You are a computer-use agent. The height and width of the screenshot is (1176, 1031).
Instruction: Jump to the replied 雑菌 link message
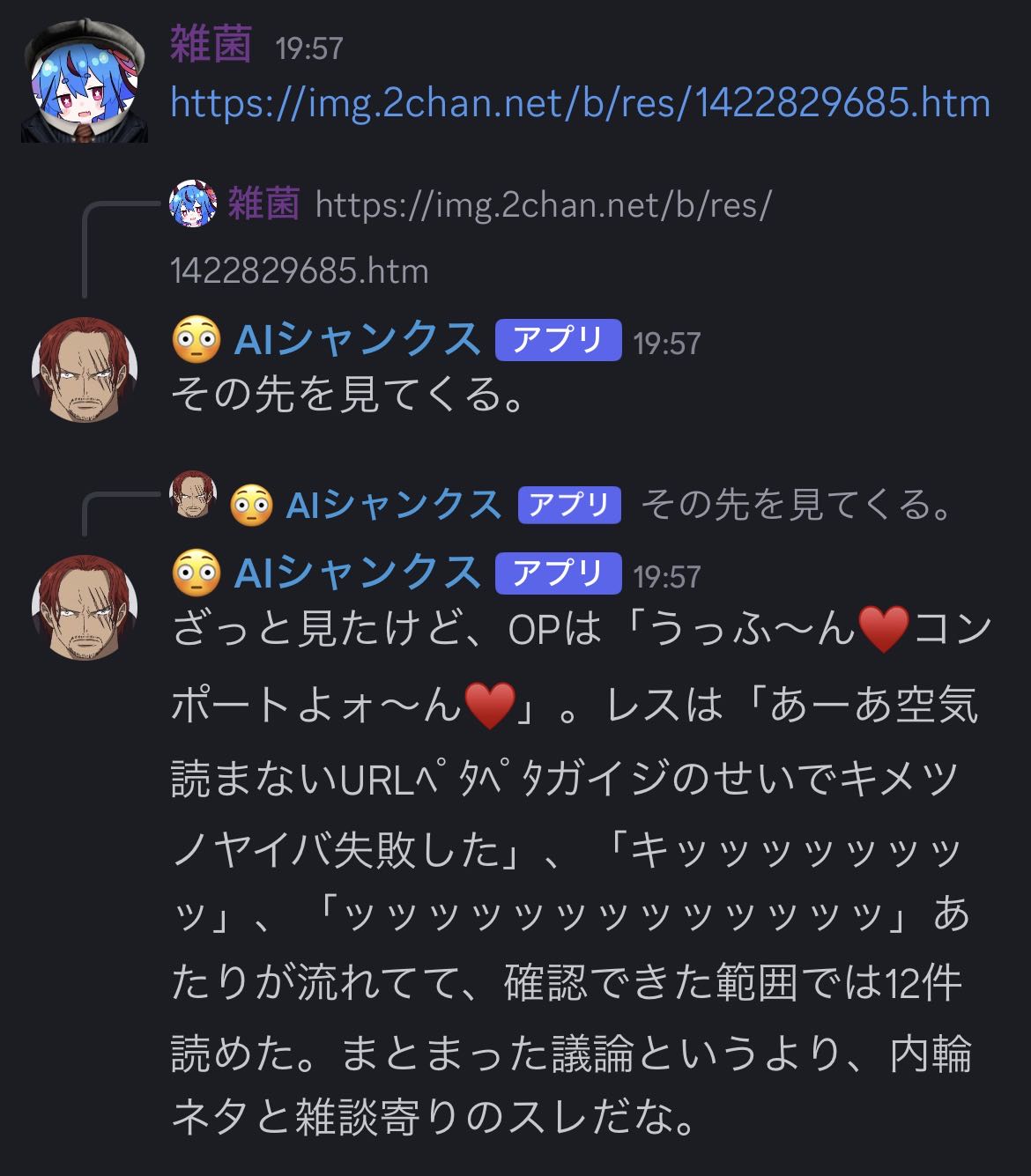542,206
